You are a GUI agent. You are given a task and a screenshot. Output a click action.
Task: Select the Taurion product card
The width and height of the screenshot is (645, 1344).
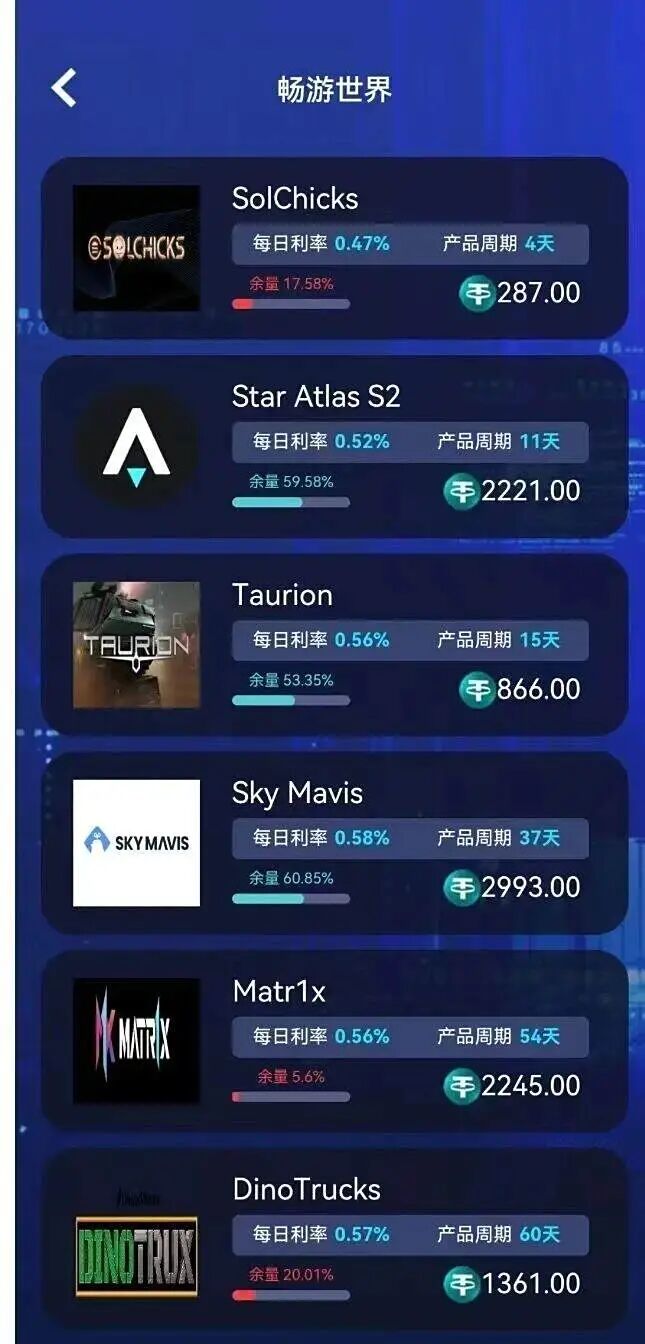[334, 644]
